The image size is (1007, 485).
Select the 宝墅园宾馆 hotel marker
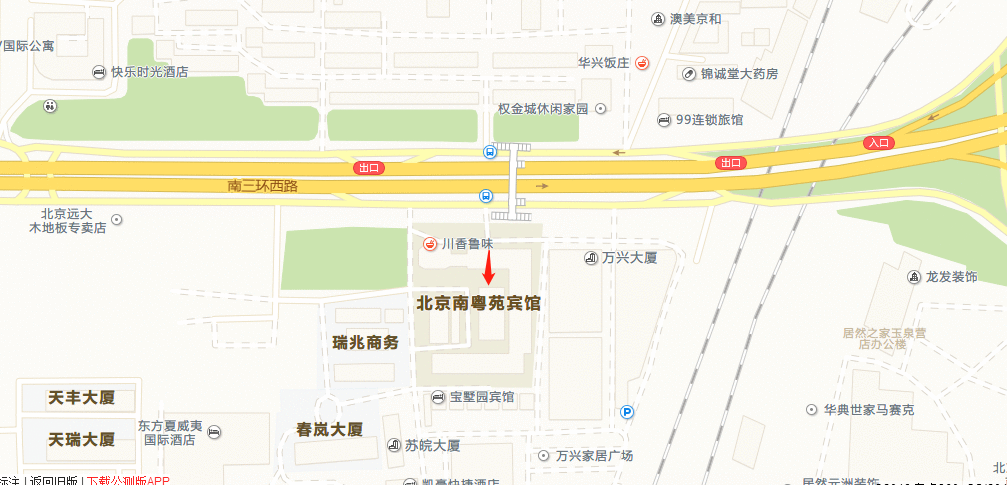pos(438,397)
